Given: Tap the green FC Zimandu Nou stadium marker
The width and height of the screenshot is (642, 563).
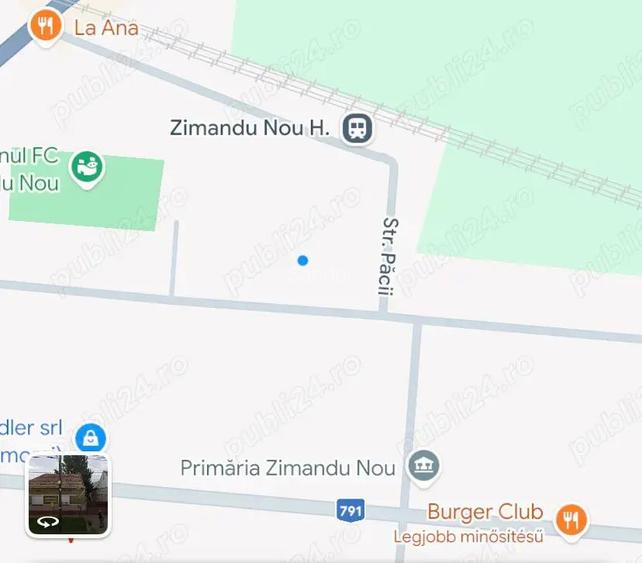Looking at the screenshot, I should [x=88, y=168].
